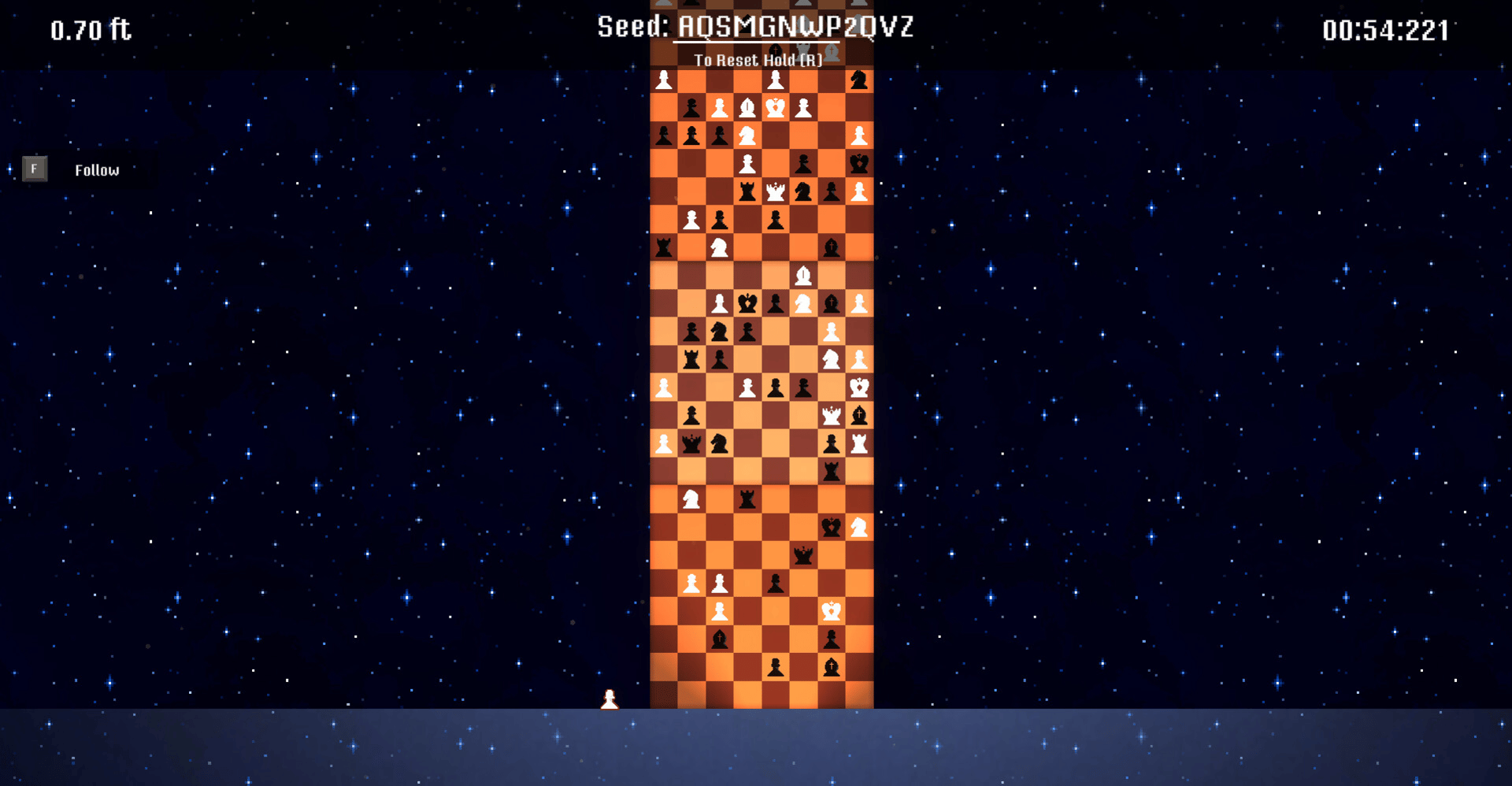Select the underlined seed code AQSMGNWP2QVZ

point(795,27)
